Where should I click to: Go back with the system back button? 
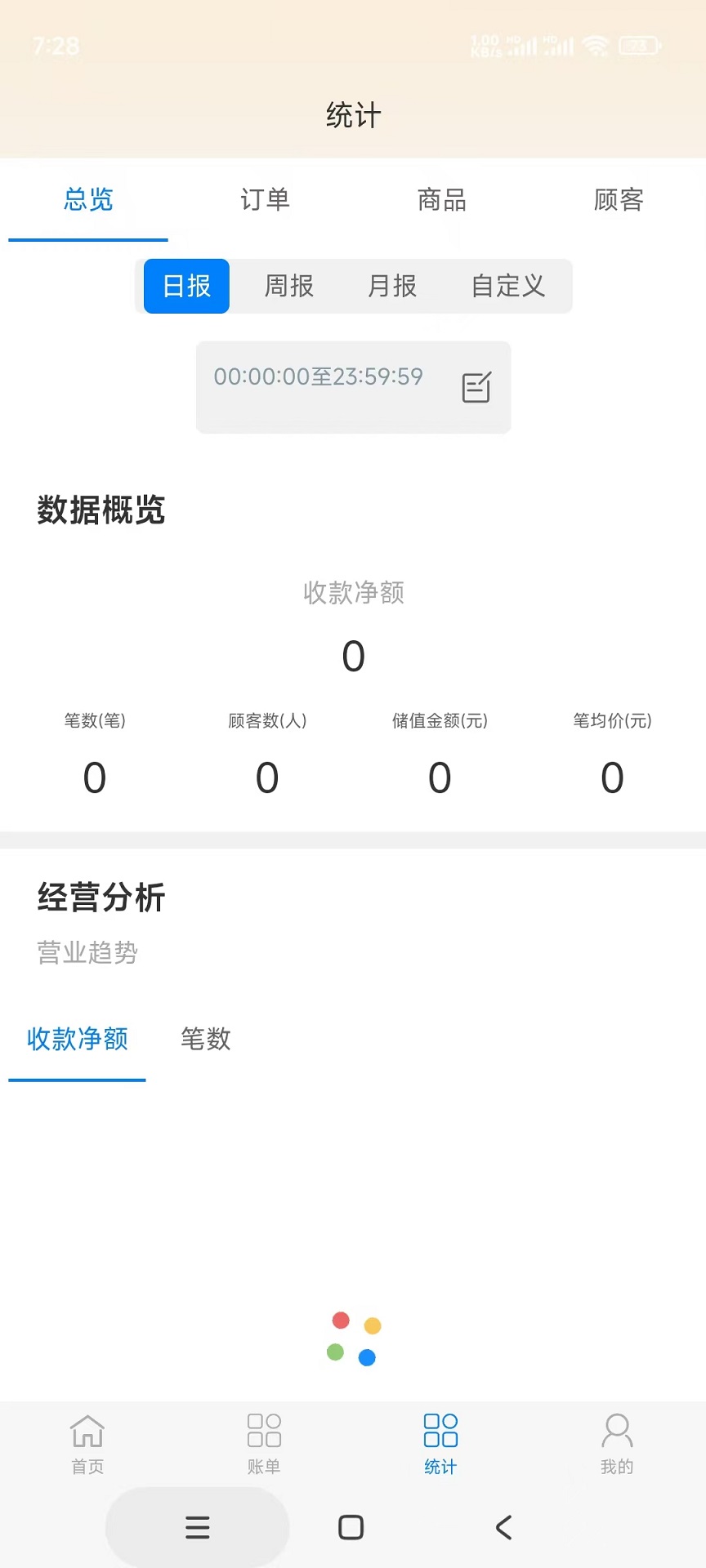tap(504, 1527)
